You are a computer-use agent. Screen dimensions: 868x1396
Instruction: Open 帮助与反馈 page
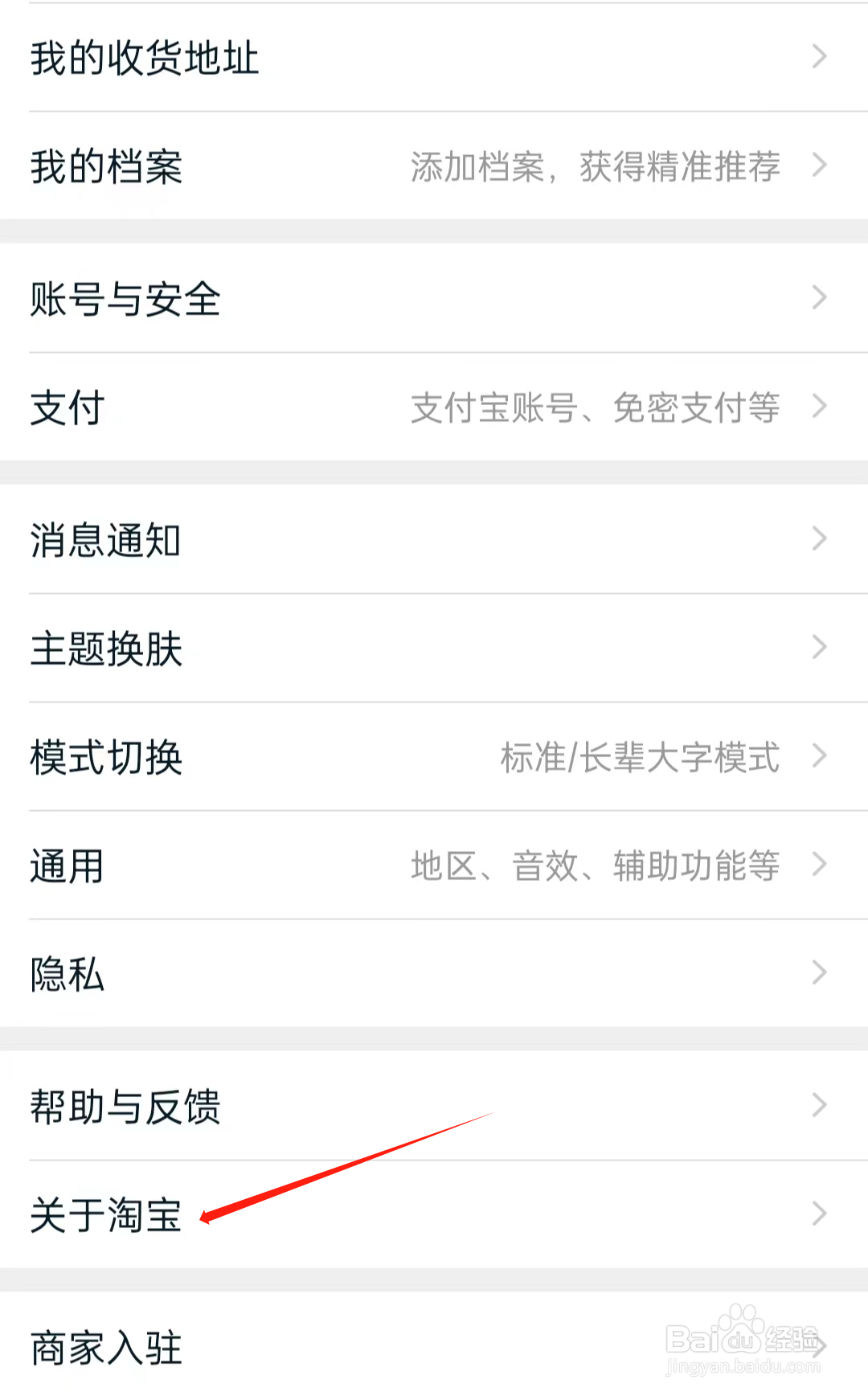[126, 1107]
